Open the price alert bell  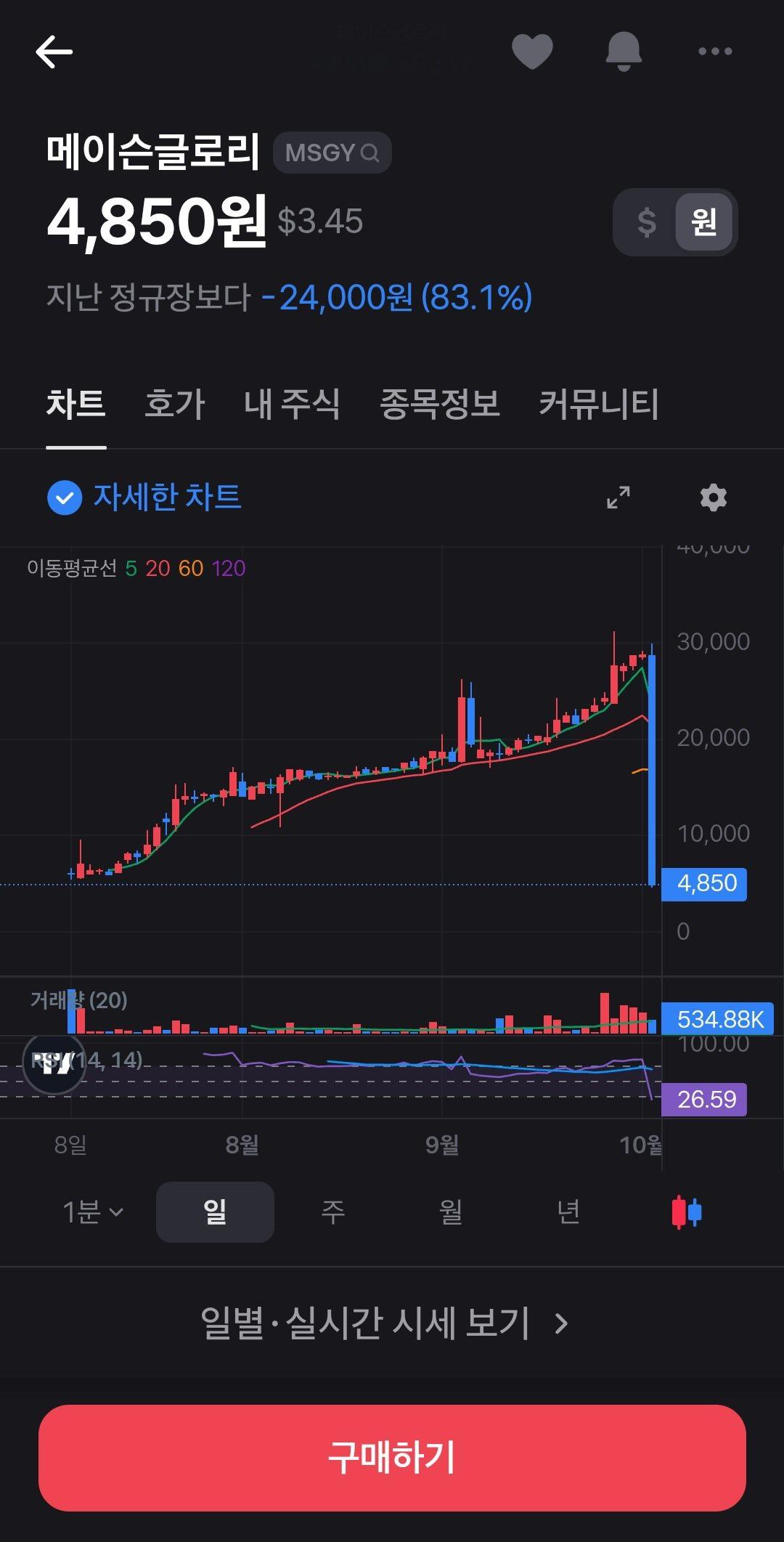(624, 52)
